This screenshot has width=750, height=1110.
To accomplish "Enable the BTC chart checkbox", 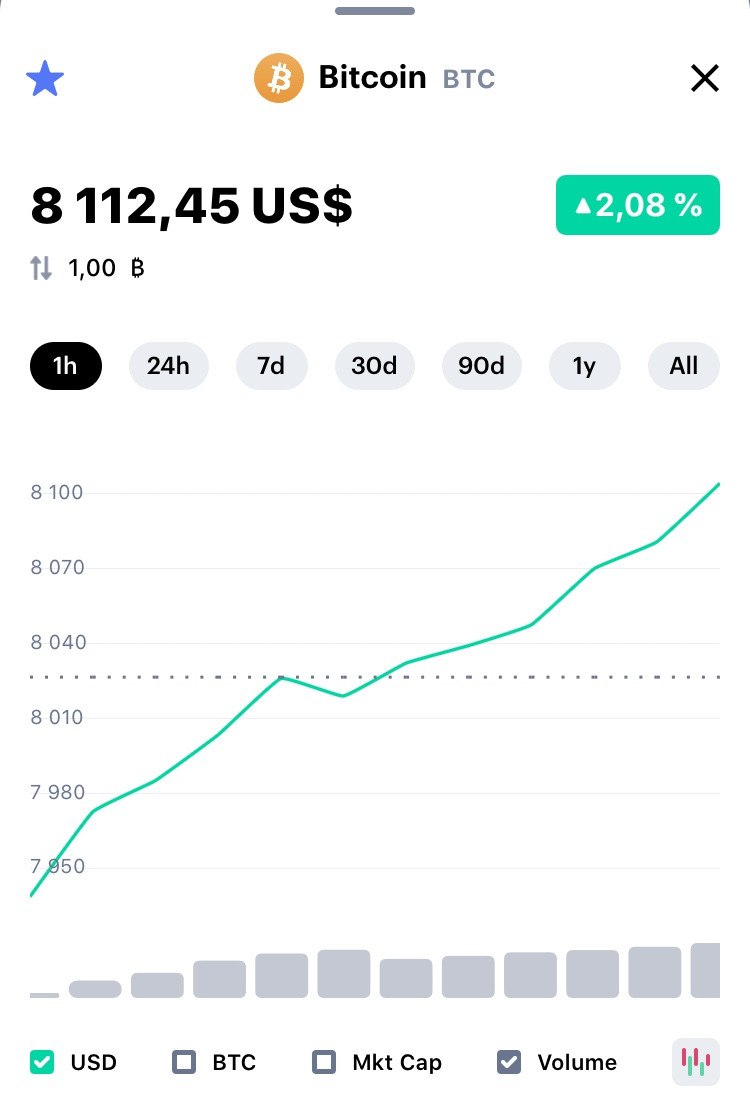I will (x=184, y=1062).
